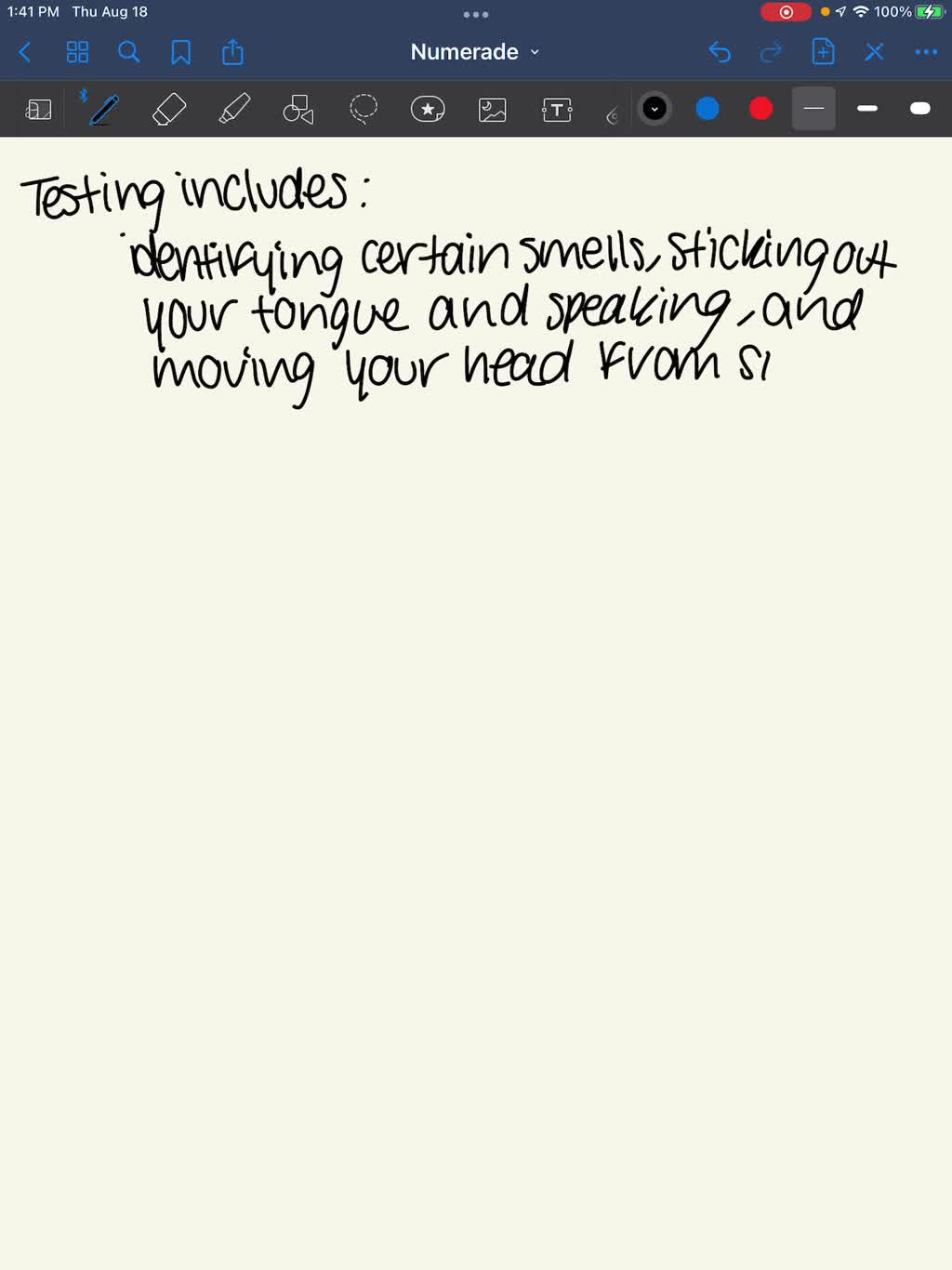Screen dimensions: 952x1270
Task: Open the Elements sticker tool
Action: [428, 109]
